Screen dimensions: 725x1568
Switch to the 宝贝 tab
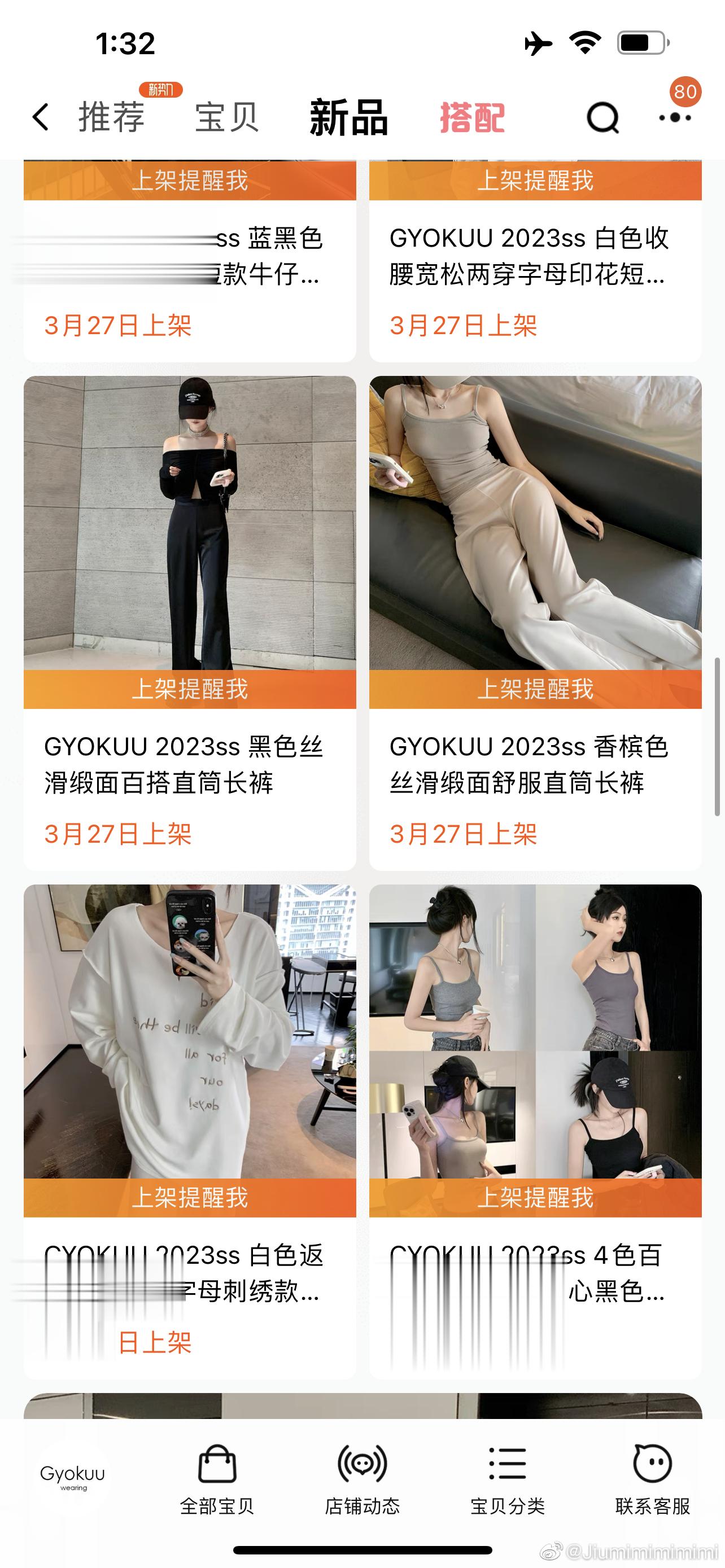point(226,117)
